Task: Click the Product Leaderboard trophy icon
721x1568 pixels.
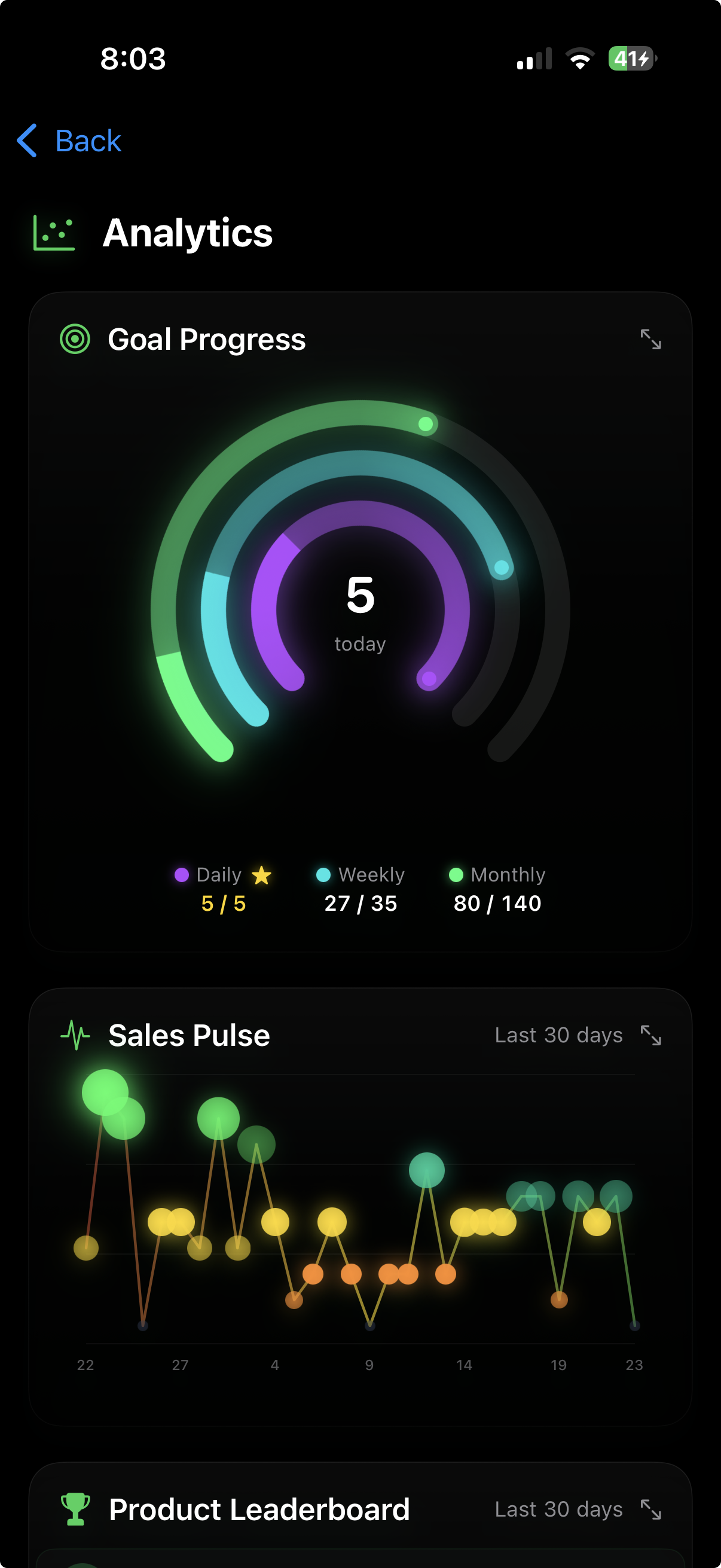Action: tap(75, 1509)
